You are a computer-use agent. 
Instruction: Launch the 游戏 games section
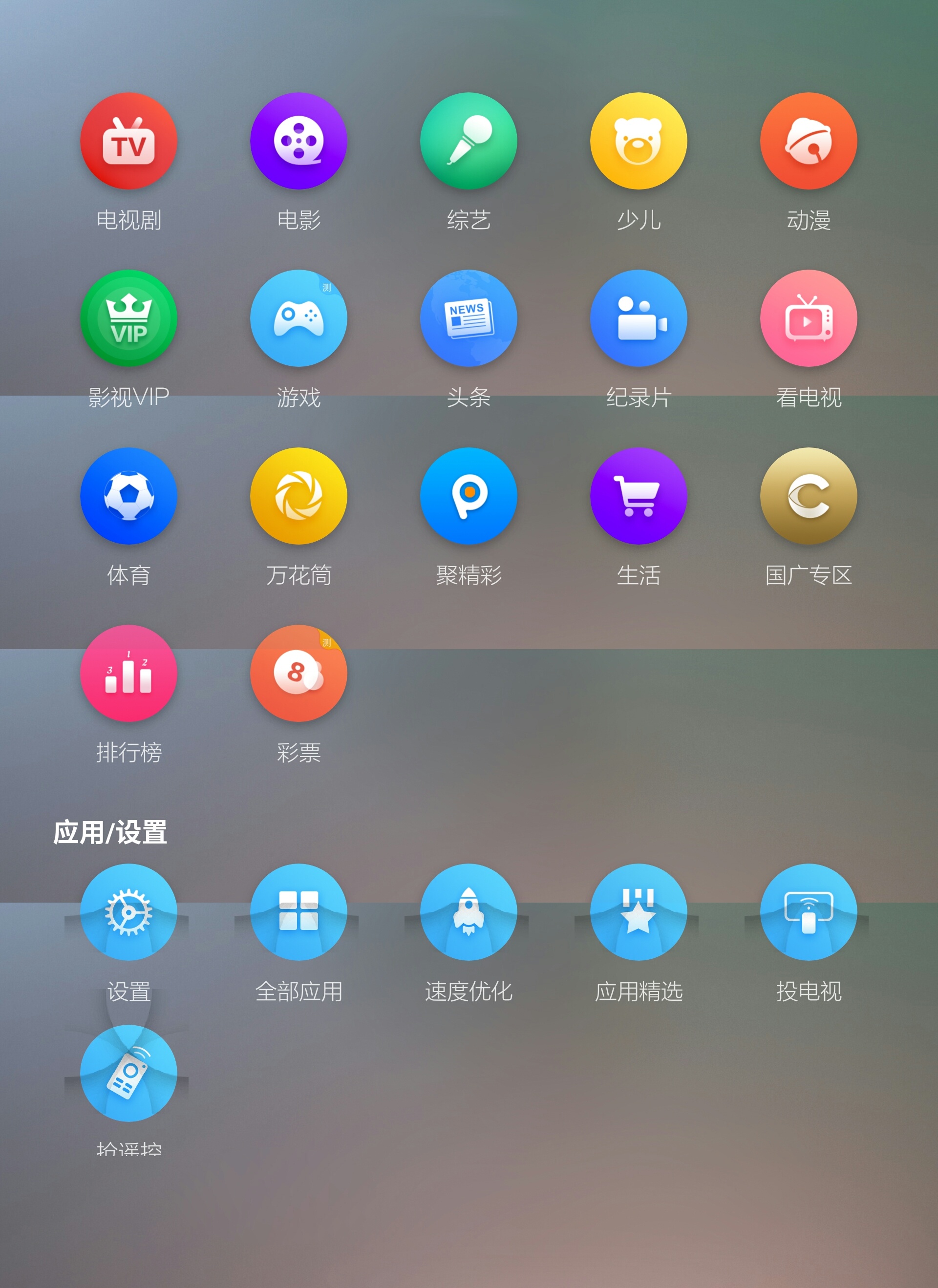298,318
